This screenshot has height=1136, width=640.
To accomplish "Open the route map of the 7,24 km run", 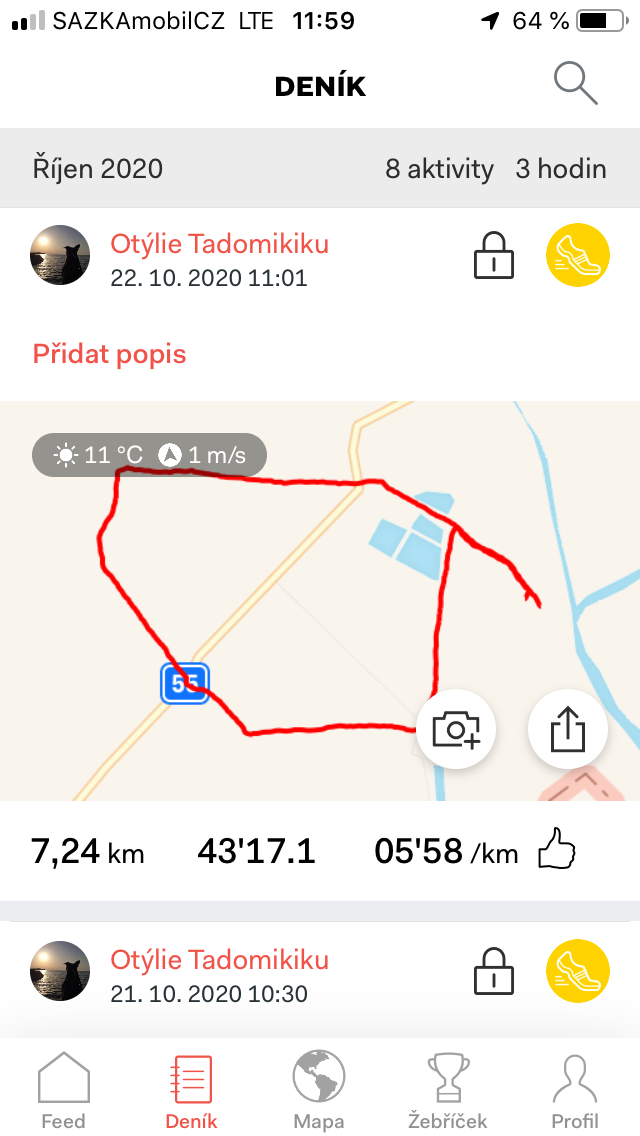I will coord(320,601).
